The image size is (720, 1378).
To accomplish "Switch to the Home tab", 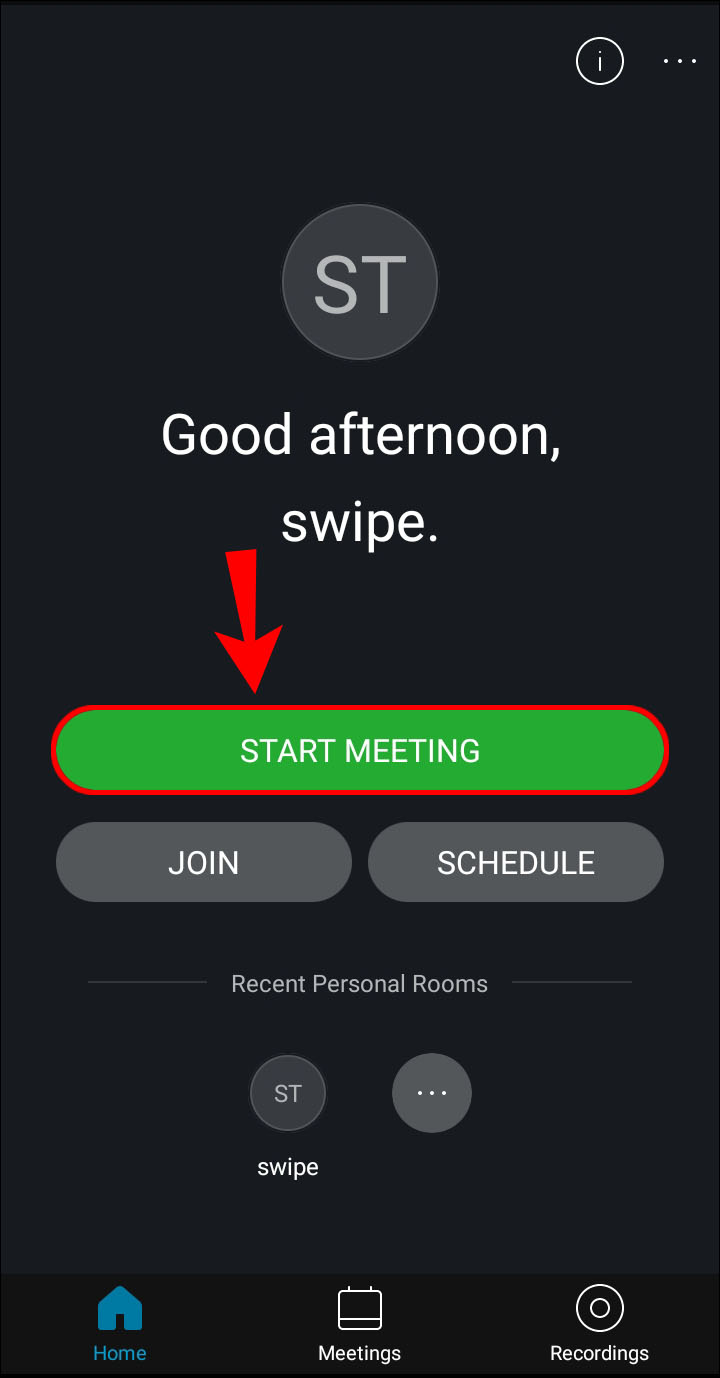I will click(120, 1324).
